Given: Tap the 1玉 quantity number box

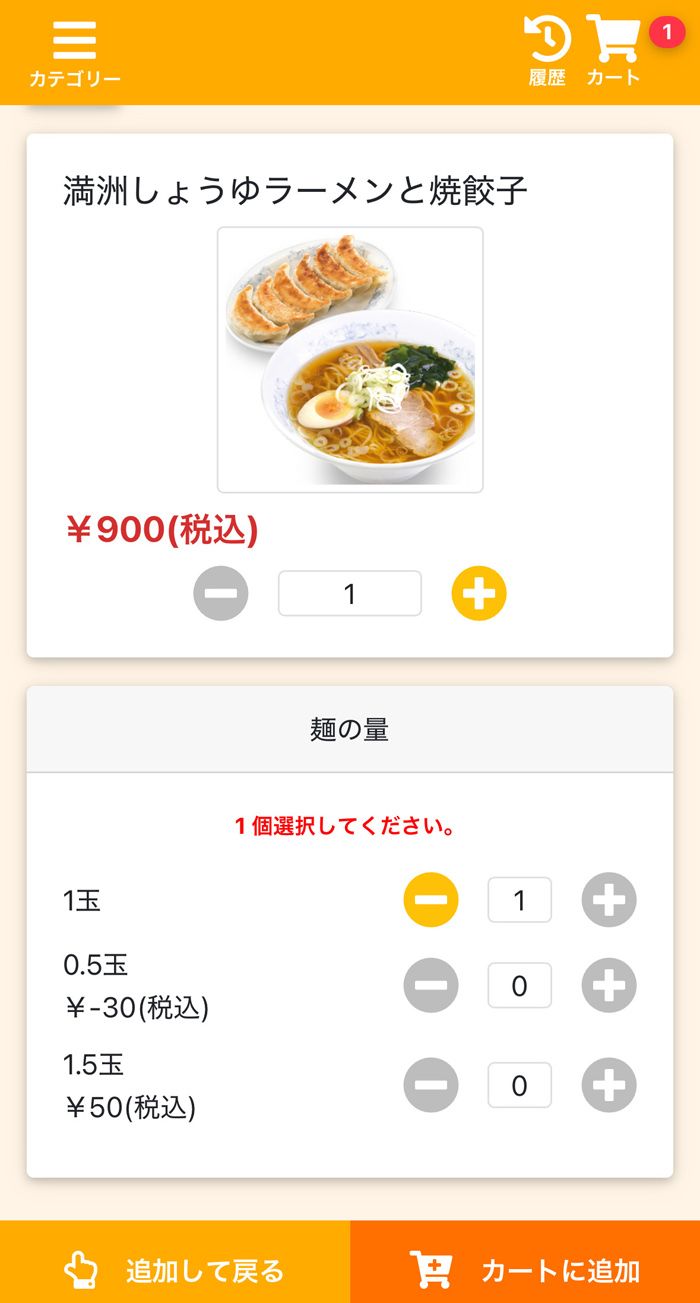Looking at the screenshot, I should coord(519,900).
